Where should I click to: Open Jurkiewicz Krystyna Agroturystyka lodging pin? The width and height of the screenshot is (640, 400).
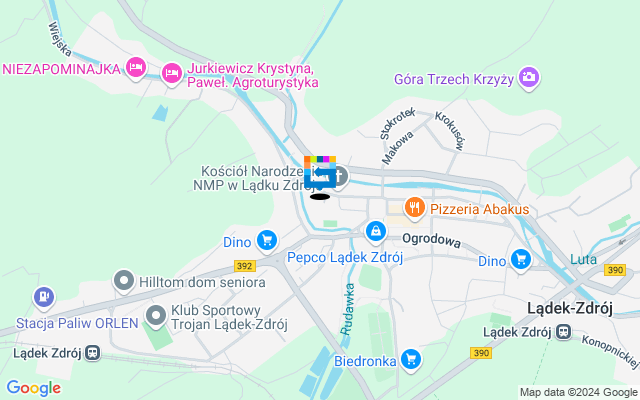click(171, 72)
